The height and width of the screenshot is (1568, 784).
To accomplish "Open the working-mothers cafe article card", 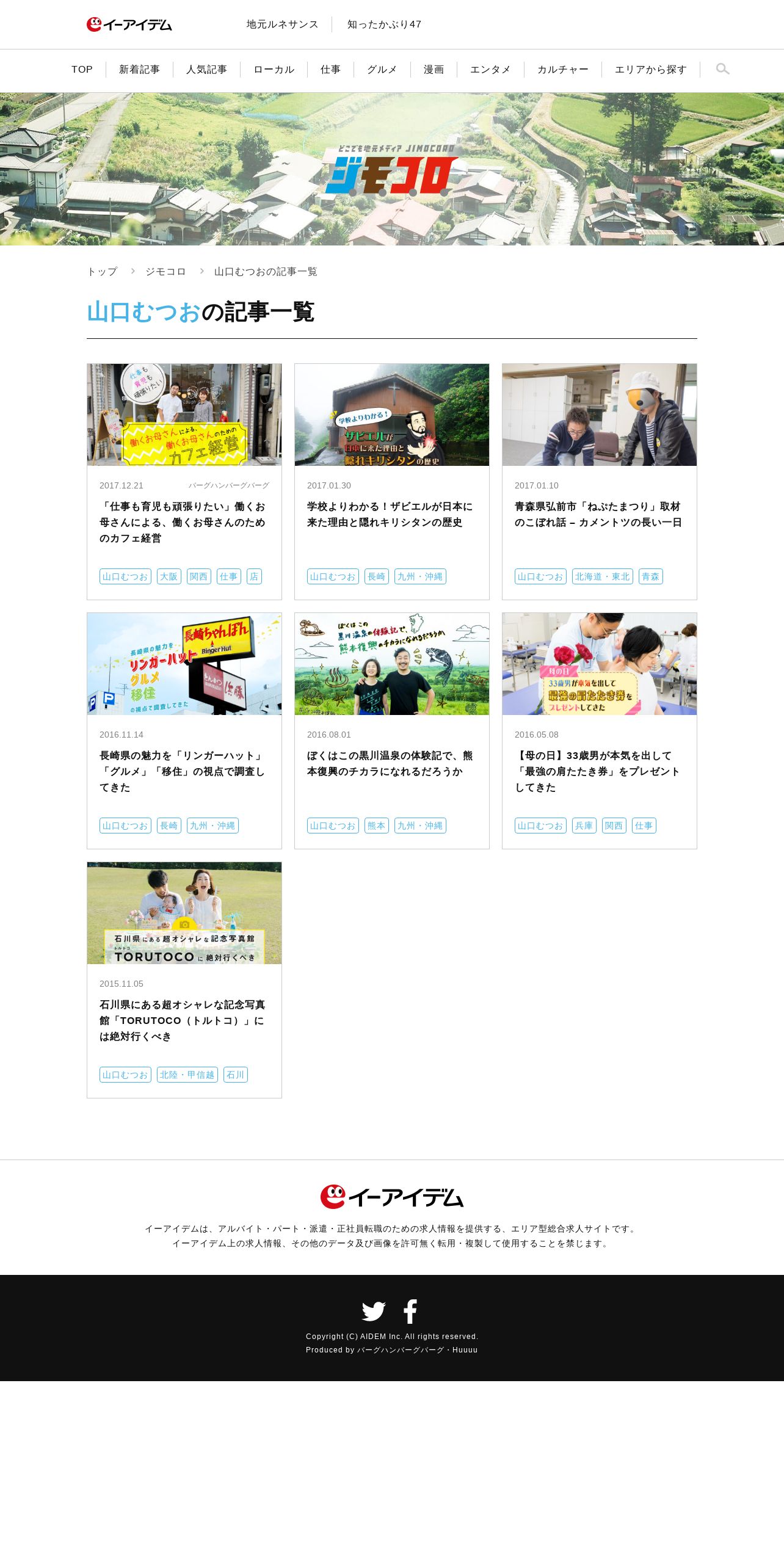I will point(183,522).
